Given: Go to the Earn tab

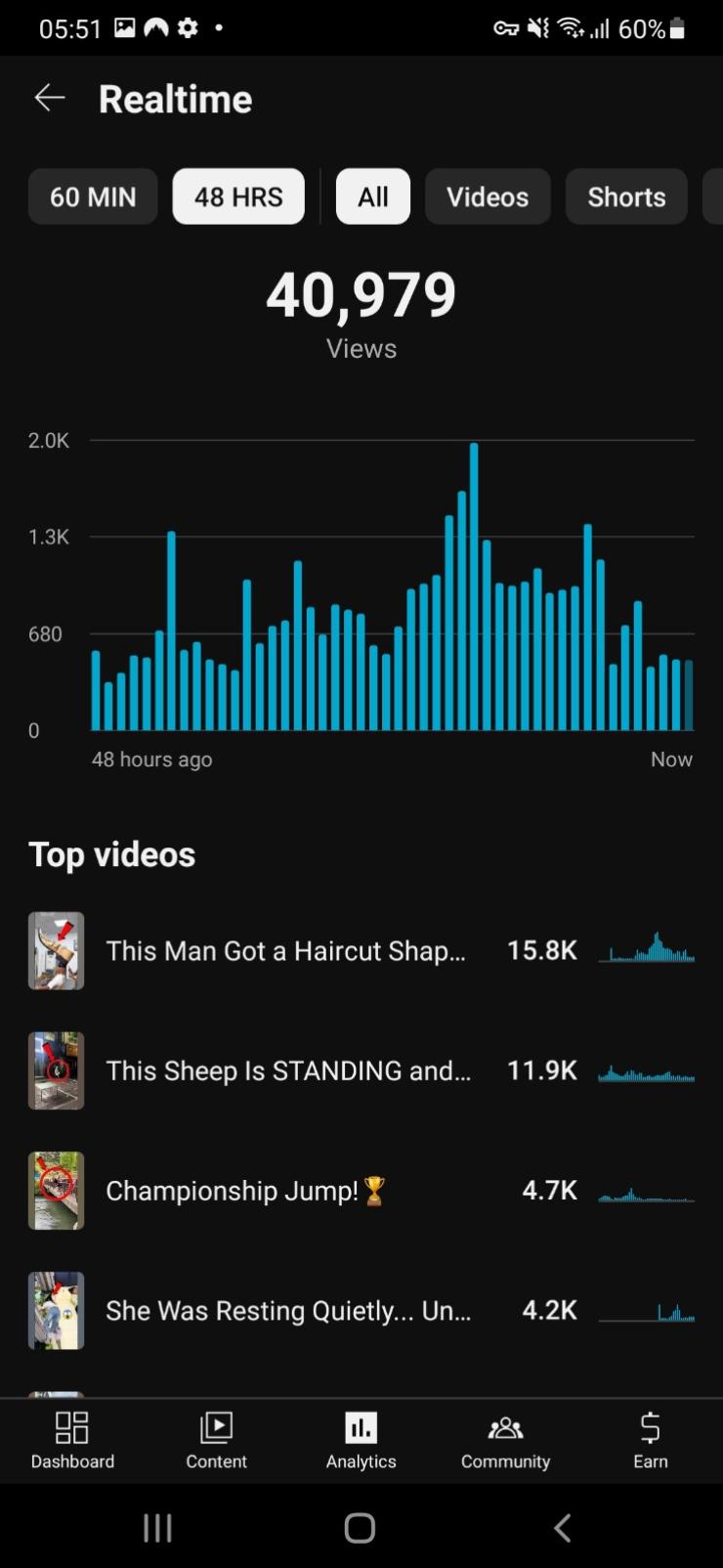Looking at the screenshot, I should (x=650, y=1440).
